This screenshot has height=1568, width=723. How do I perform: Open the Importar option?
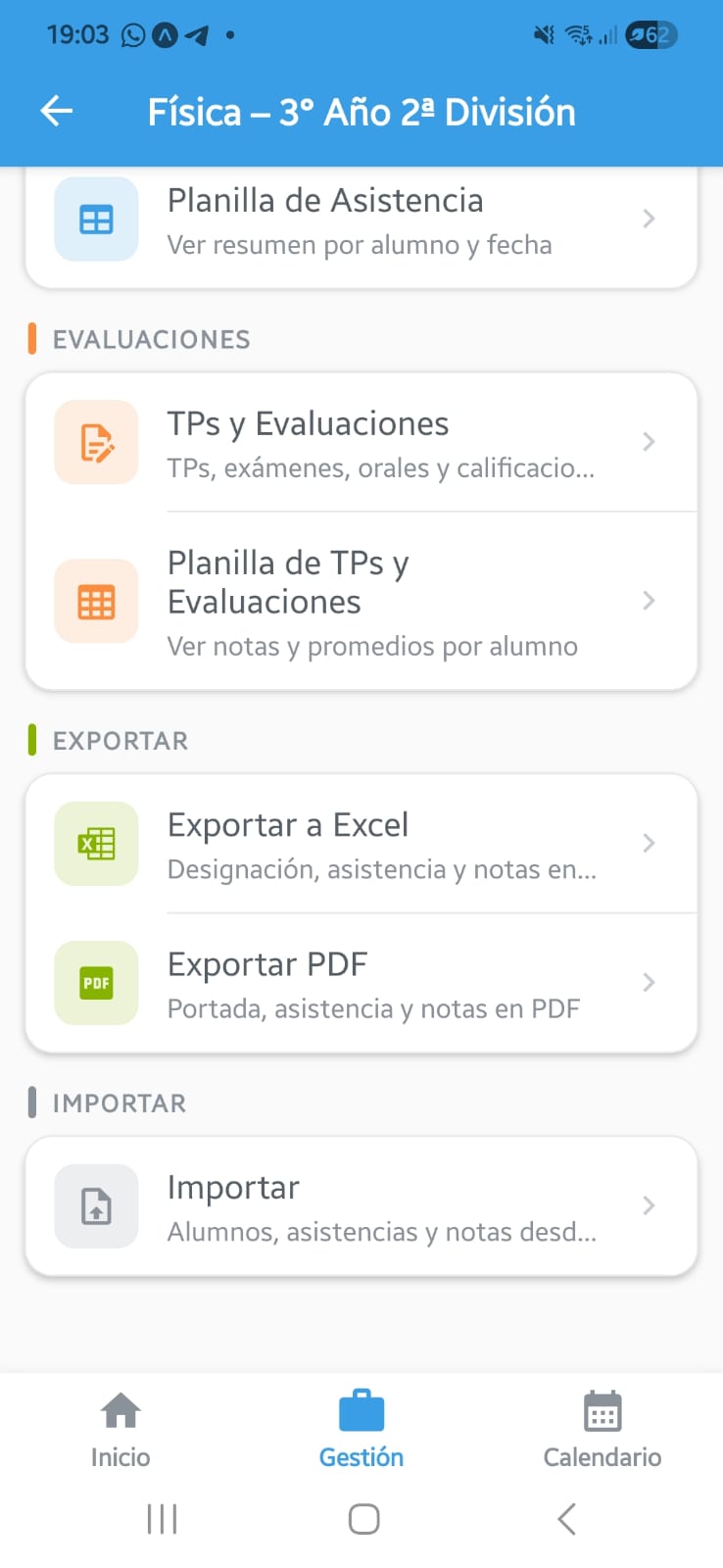[x=361, y=1206]
